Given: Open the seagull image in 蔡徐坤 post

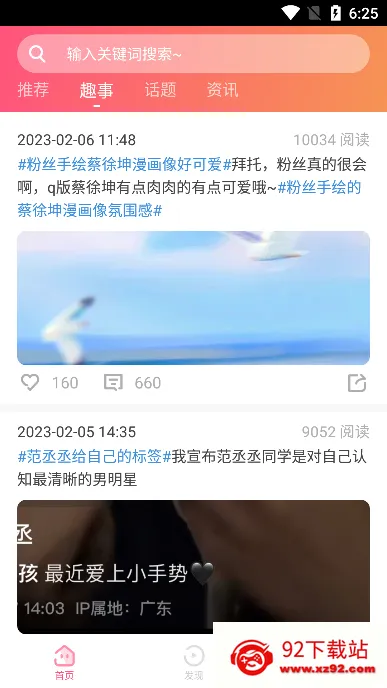Looking at the screenshot, I should pyautogui.click(x=194, y=298).
